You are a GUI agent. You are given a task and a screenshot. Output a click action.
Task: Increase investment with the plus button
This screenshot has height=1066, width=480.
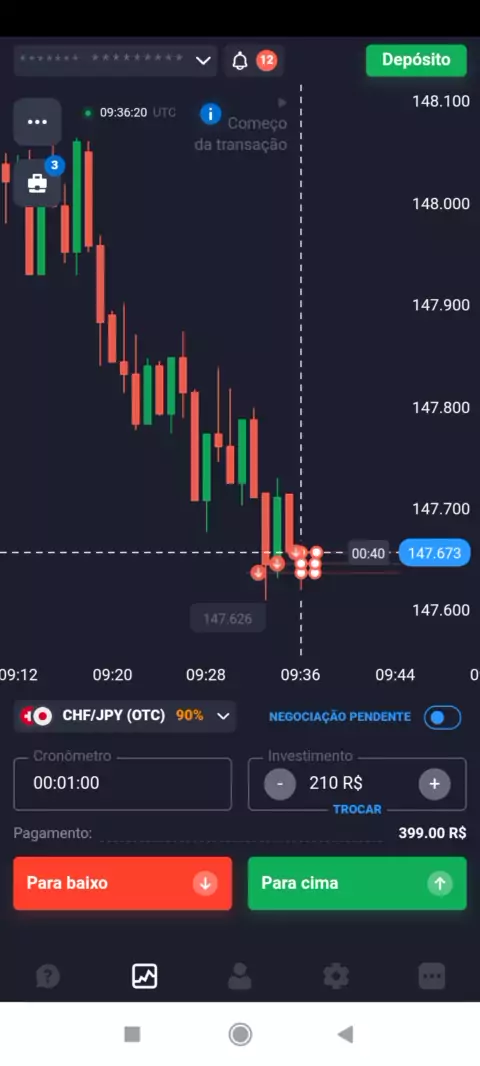pos(434,784)
